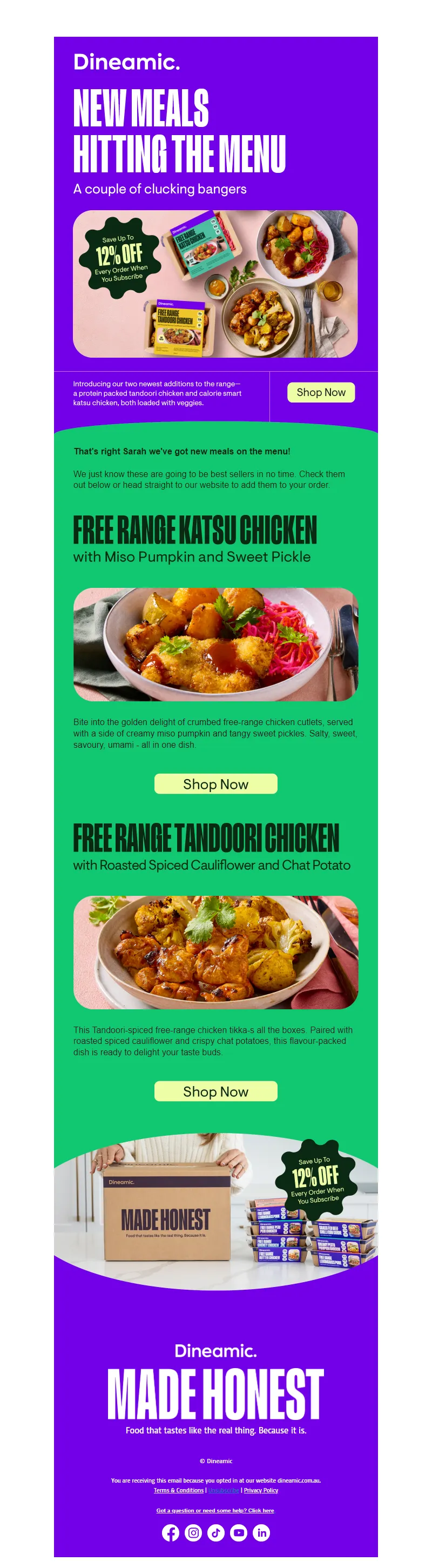Screen dimensions: 432x1568
Task: Unsubscribe from these emails
Action: (x=224, y=1490)
